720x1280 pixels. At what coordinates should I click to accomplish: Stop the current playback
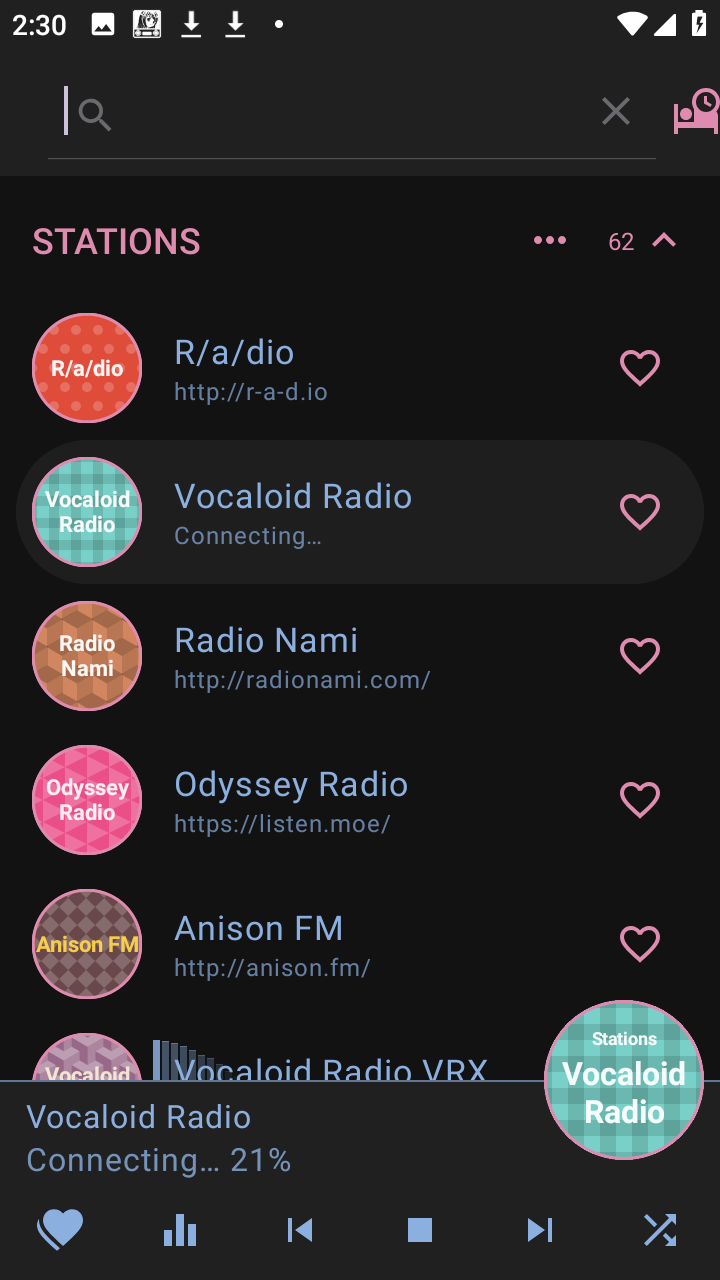(x=420, y=1230)
